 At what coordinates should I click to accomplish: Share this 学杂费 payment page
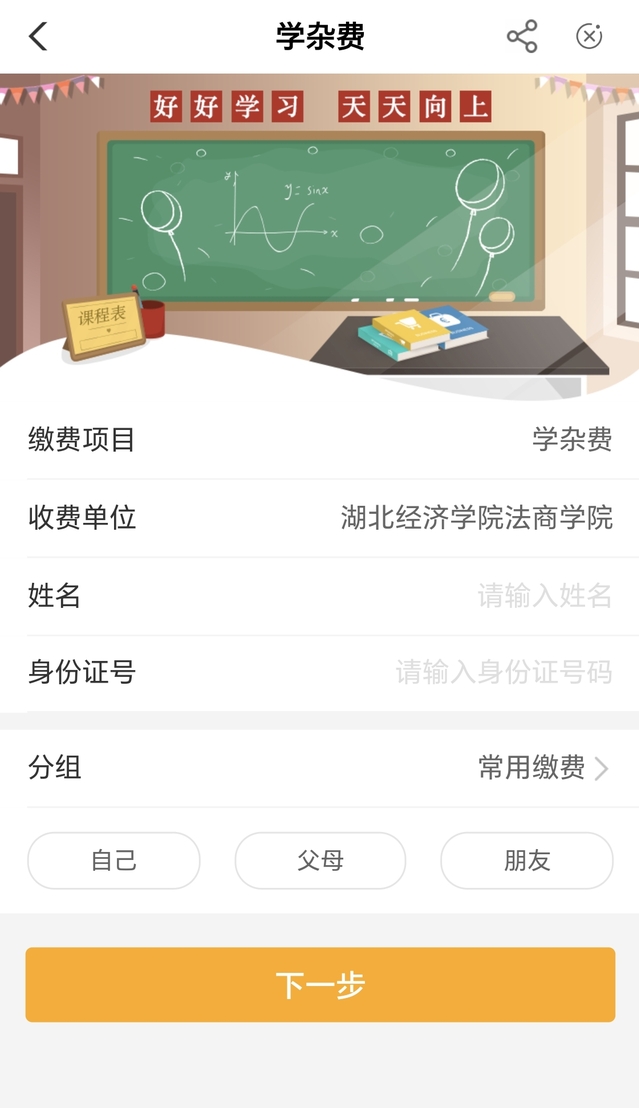coord(522,37)
